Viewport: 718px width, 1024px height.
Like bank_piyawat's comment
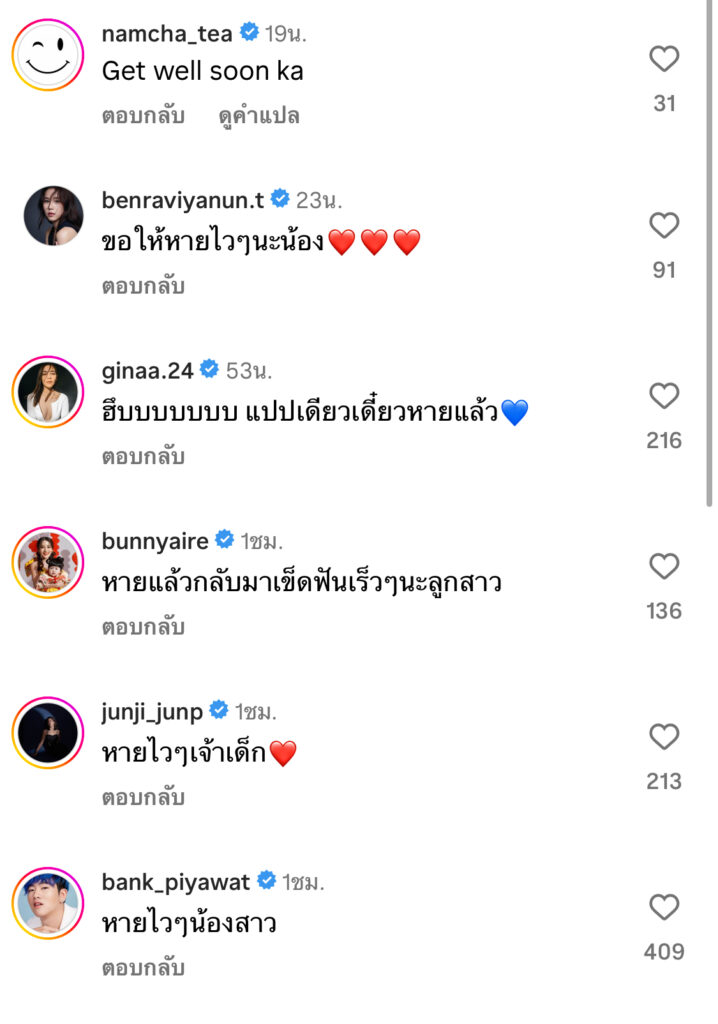coord(664,907)
